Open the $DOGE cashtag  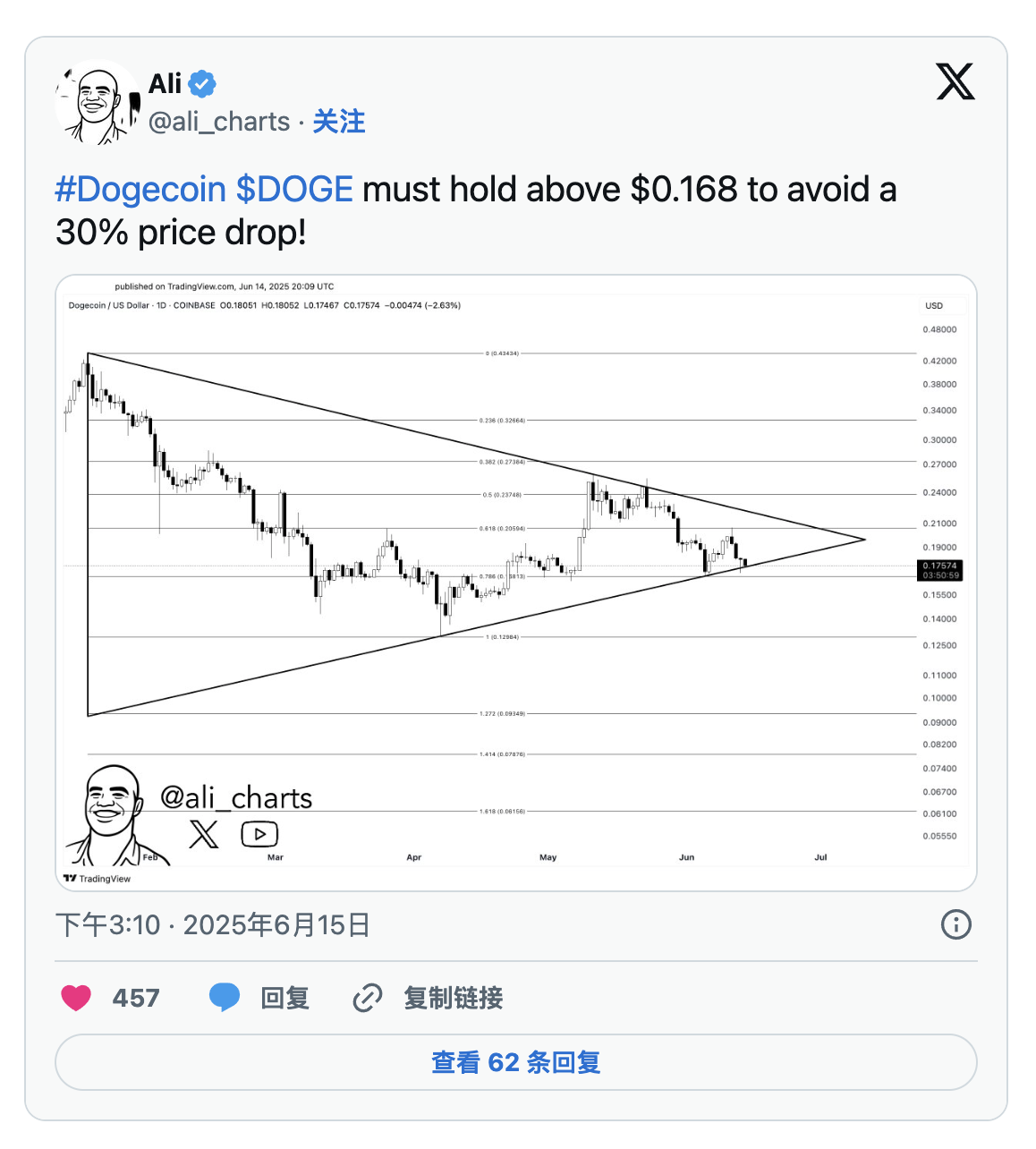coord(294,190)
